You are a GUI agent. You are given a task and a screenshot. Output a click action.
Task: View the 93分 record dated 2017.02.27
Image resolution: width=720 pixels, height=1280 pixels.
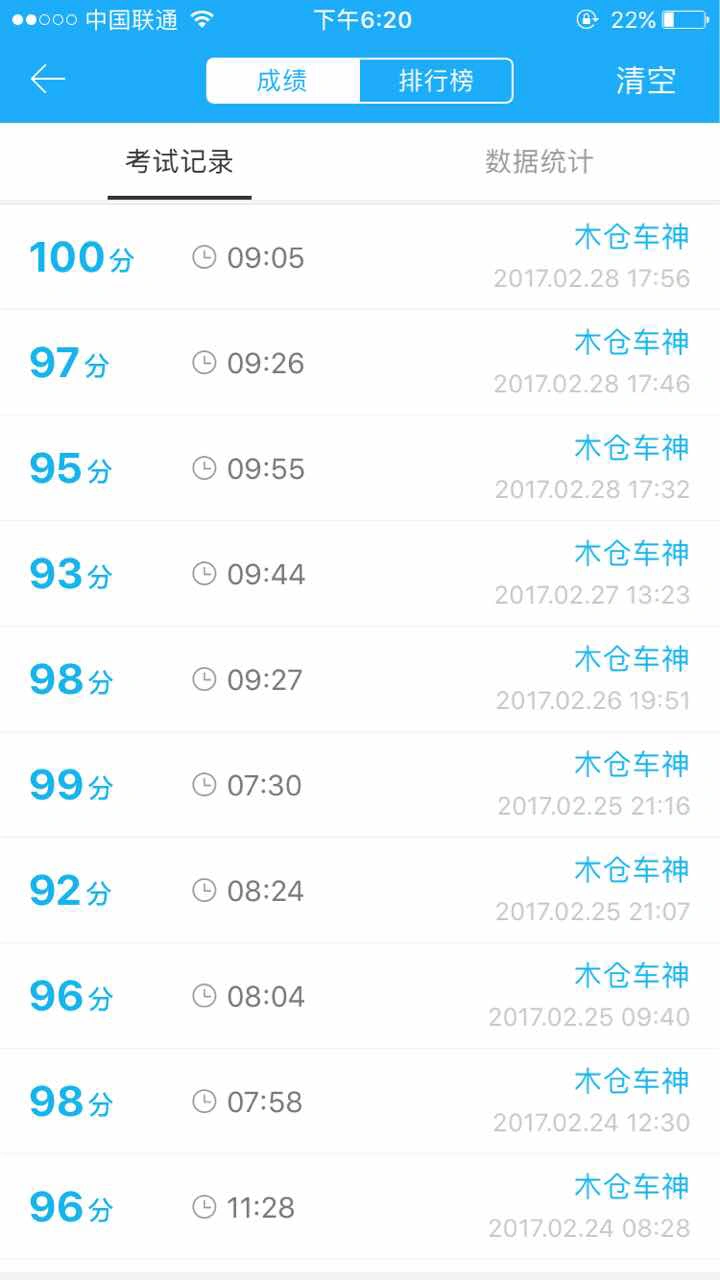coord(360,573)
